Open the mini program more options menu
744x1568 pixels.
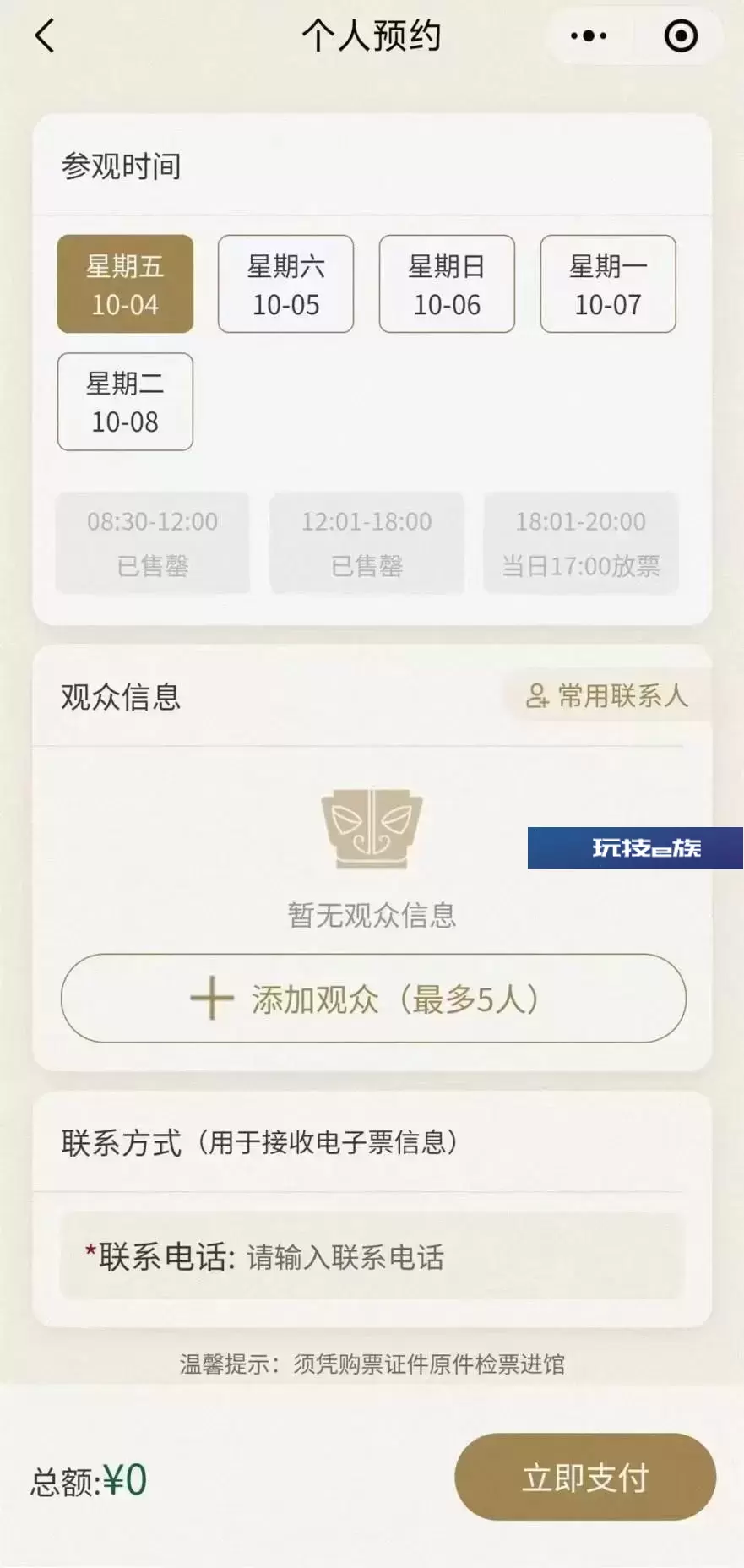(588, 35)
